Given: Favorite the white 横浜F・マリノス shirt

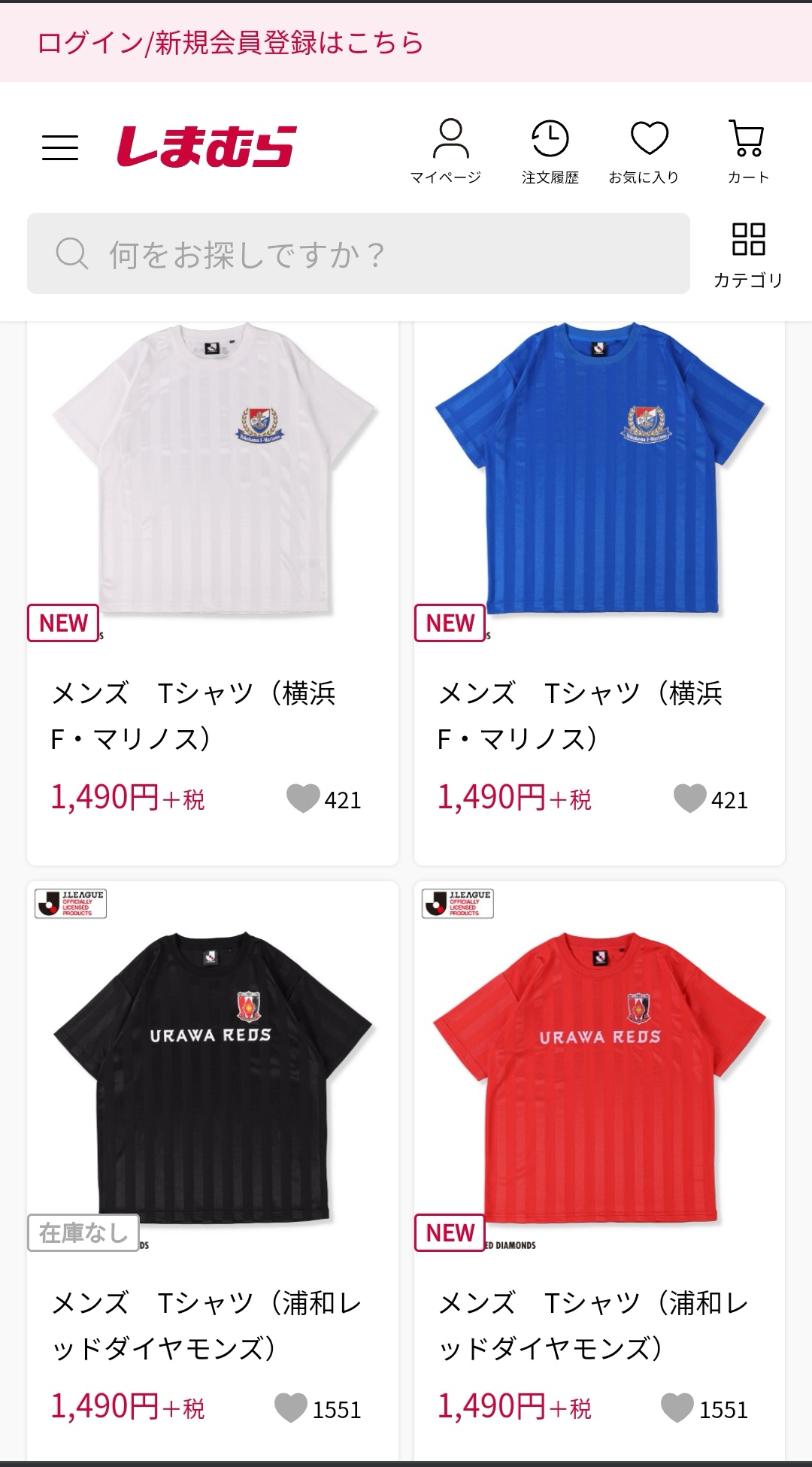Looking at the screenshot, I should point(303,799).
